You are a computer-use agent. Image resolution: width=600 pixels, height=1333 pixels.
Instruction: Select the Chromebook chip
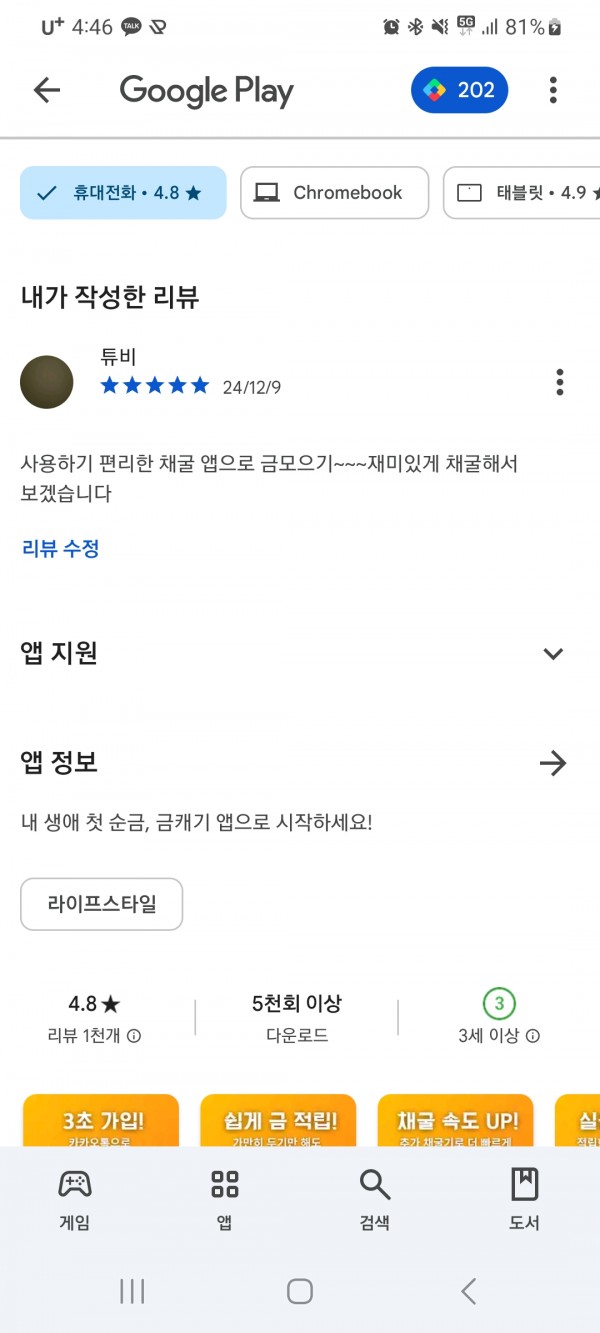[335, 193]
